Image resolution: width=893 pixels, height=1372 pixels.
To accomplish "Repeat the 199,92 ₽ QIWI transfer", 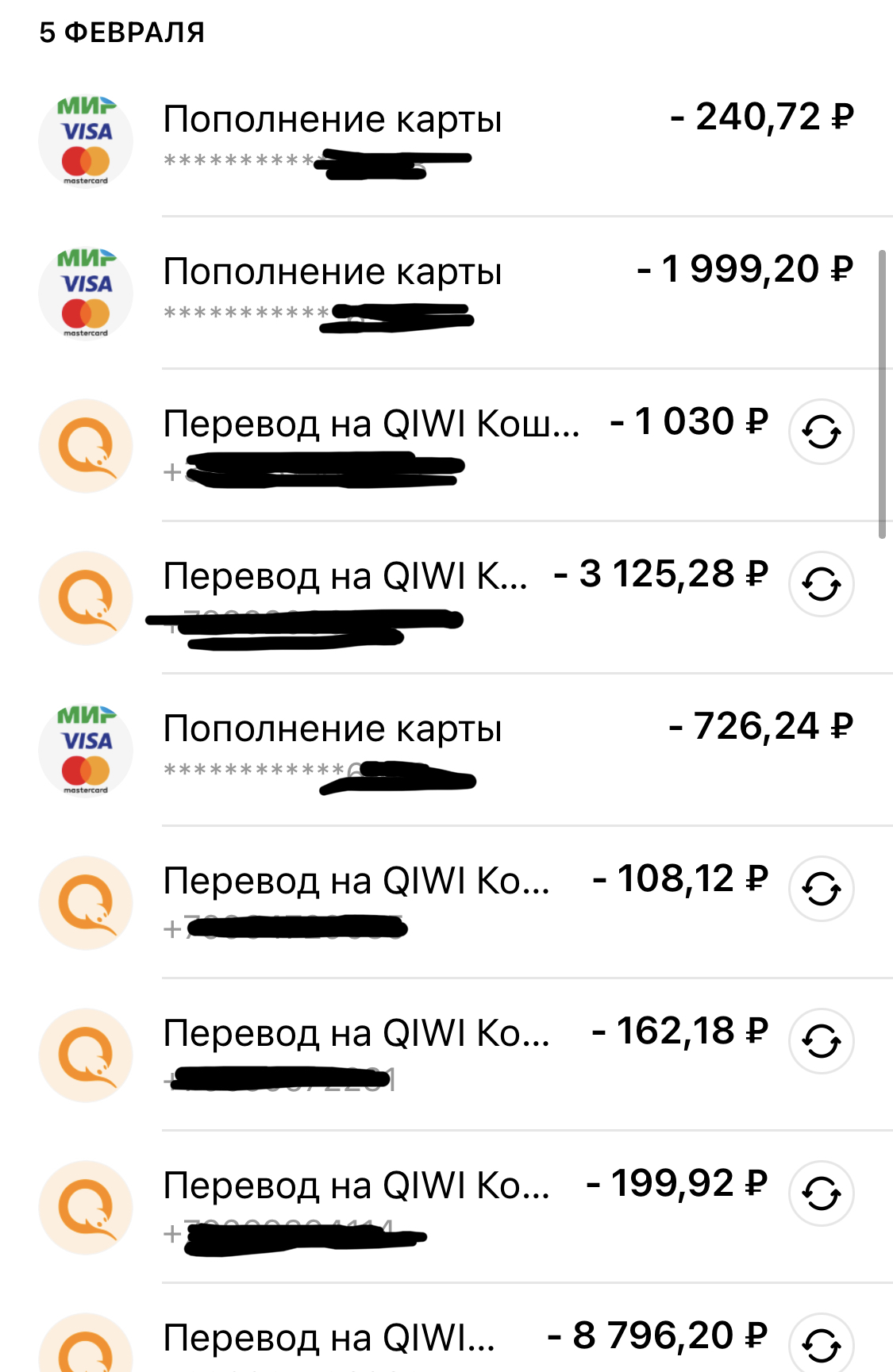I will [821, 1193].
